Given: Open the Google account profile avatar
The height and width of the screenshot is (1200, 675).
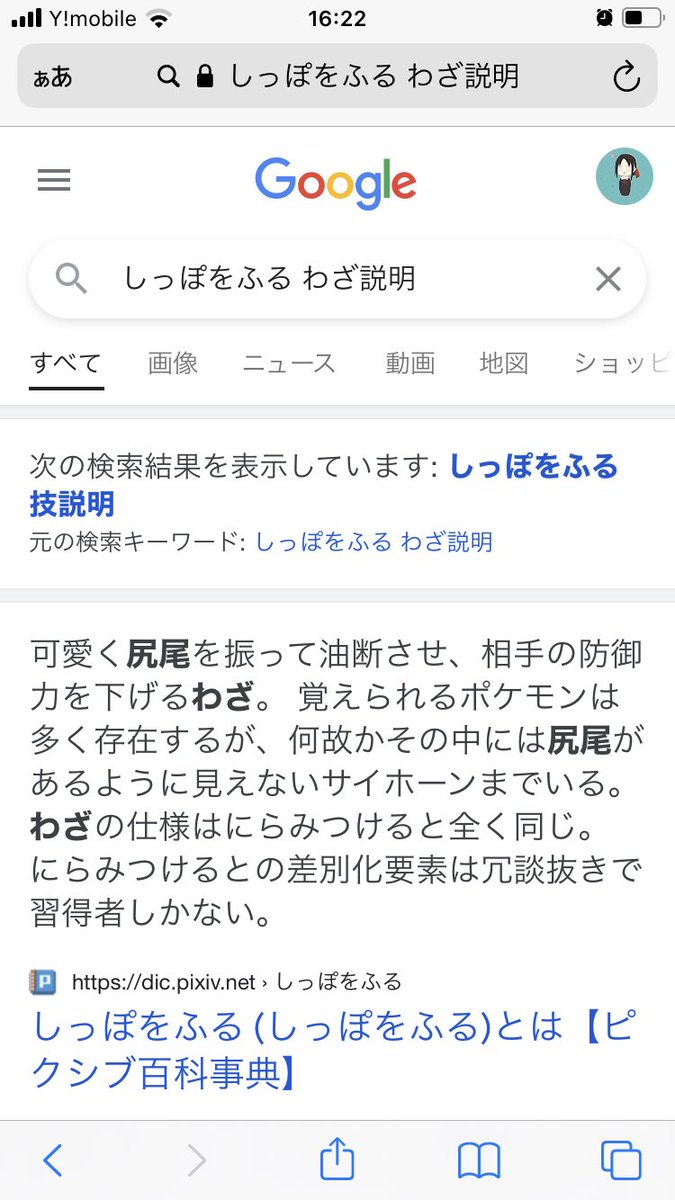Looking at the screenshot, I should point(624,177).
